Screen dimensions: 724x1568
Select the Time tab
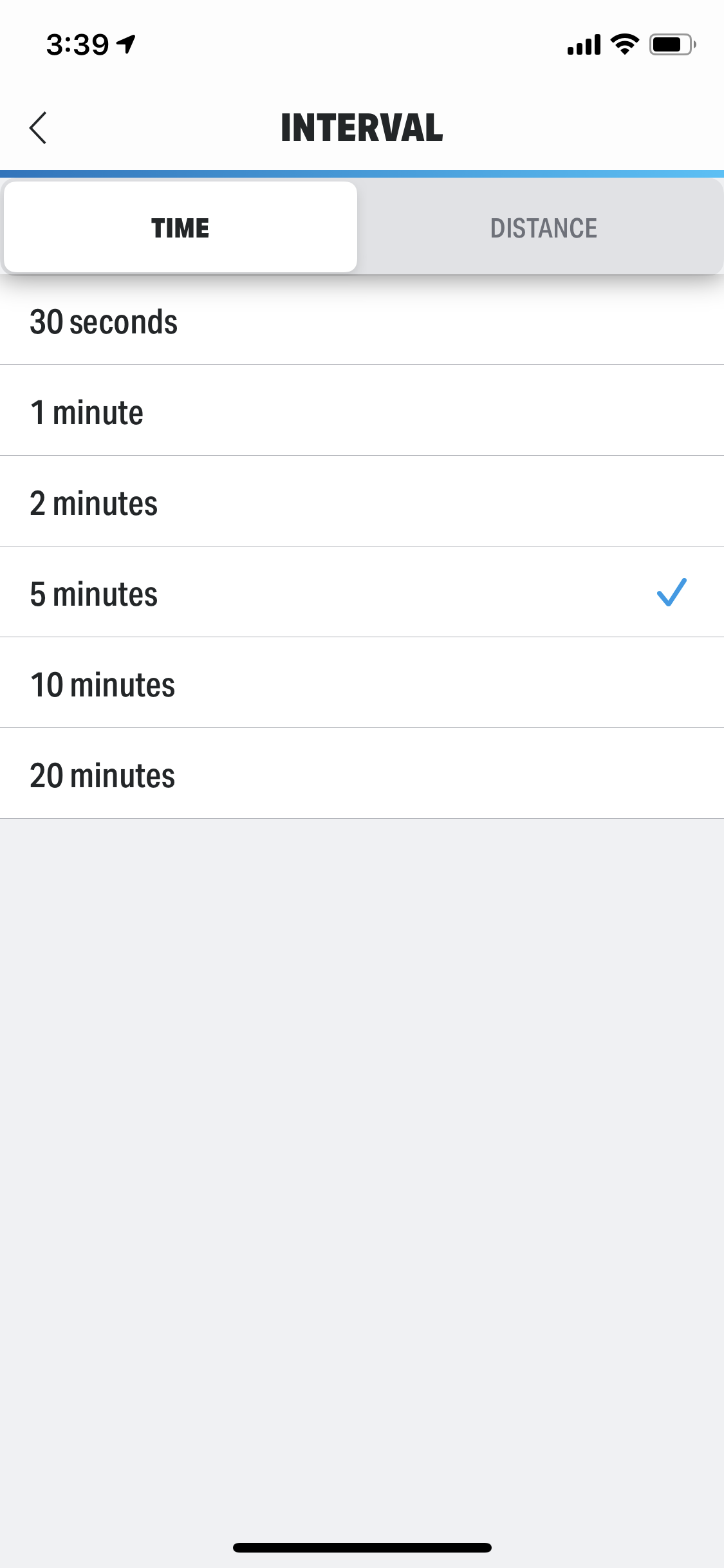pos(180,228)
